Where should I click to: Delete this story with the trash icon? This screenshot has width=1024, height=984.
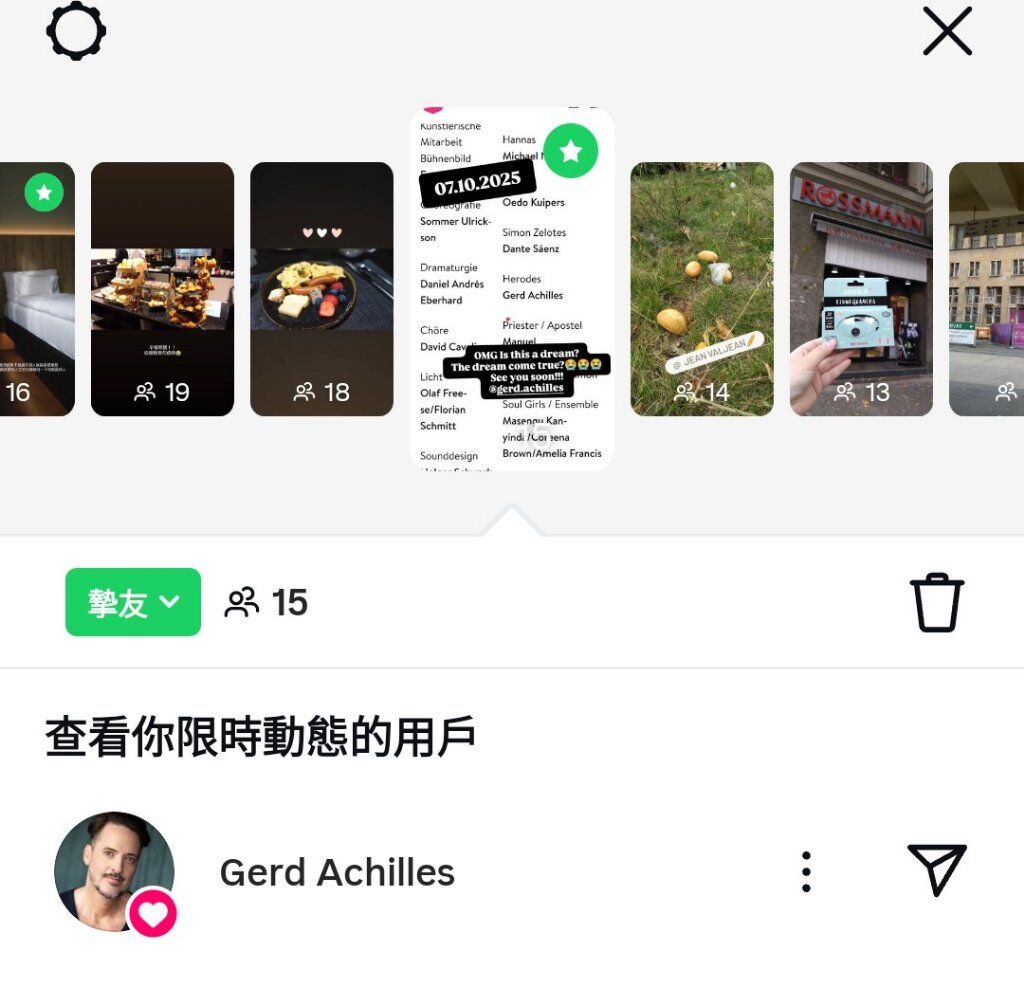[936, 603]
